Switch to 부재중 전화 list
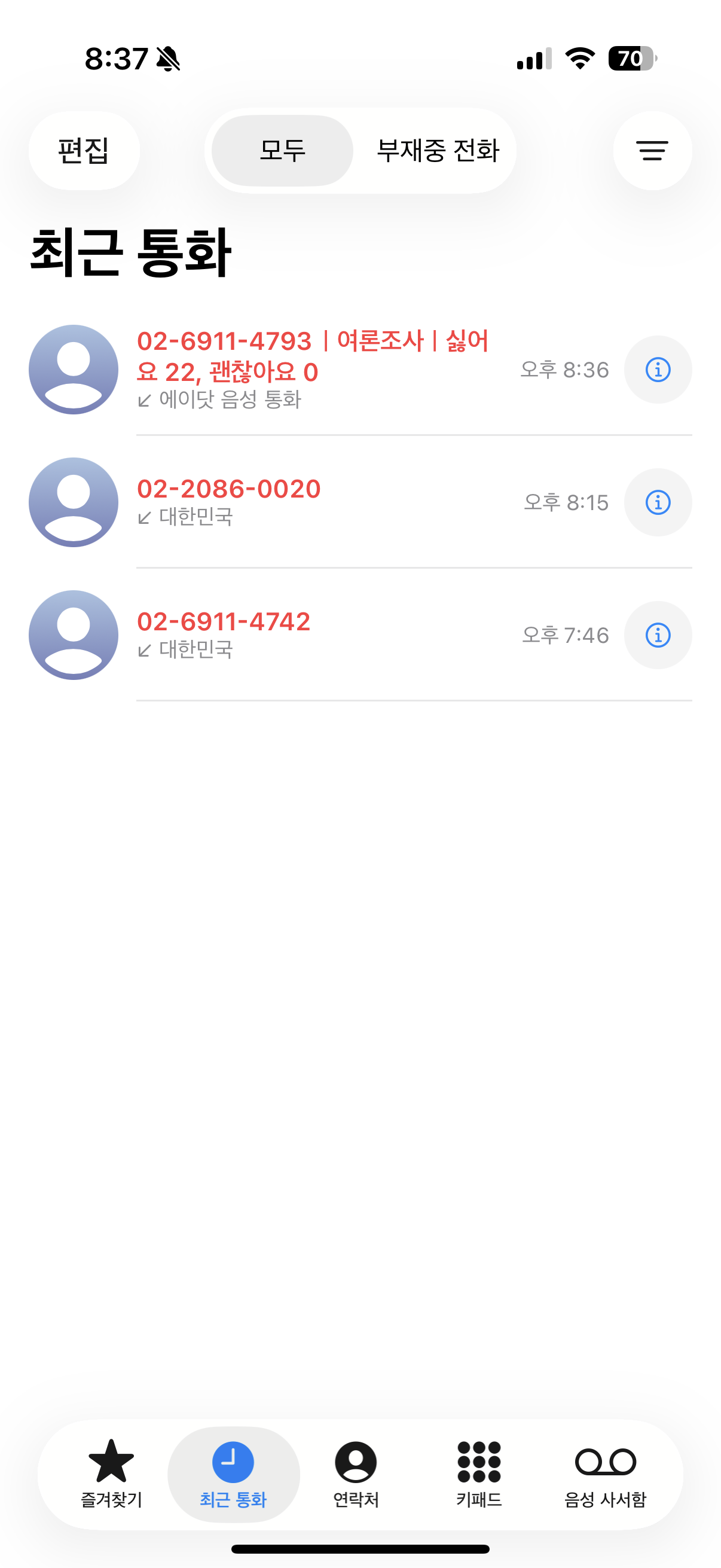This screenshot has width=721, height=1568. (438, 151)
